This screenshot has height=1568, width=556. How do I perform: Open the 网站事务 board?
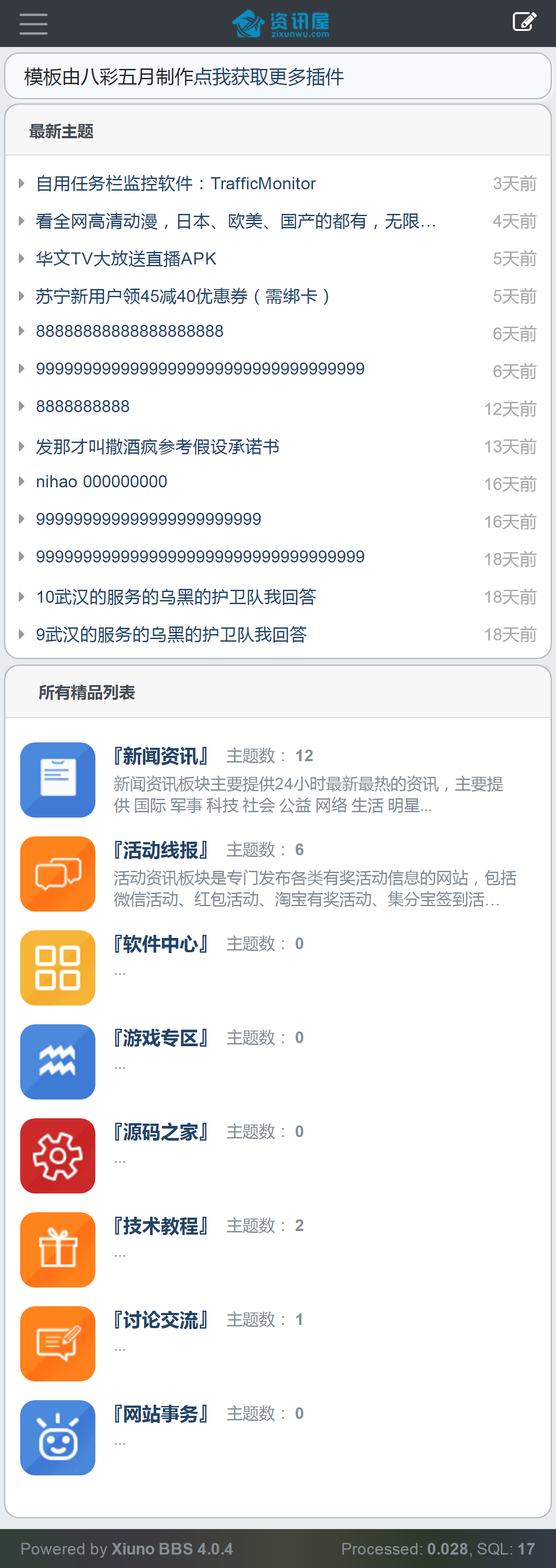coord(161,1414)
